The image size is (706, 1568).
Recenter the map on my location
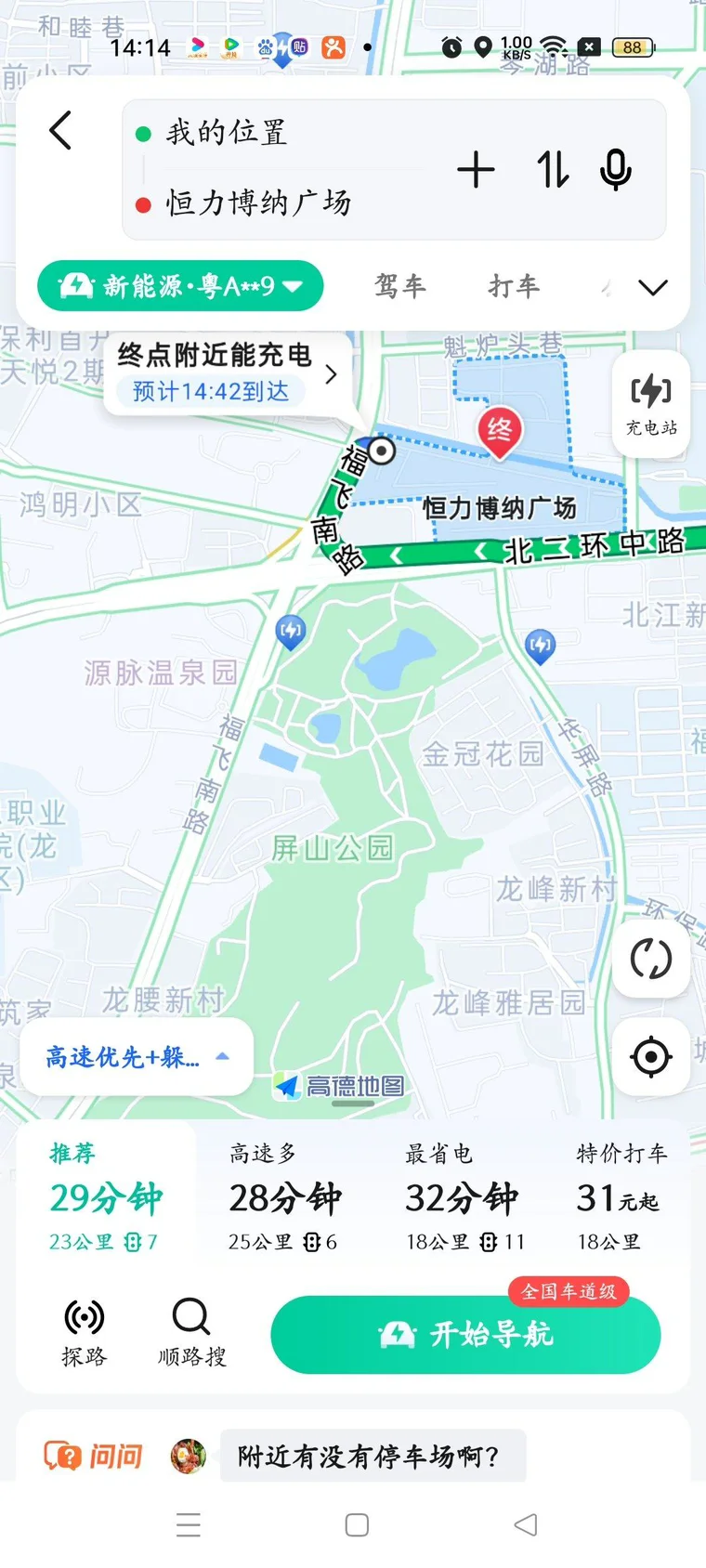pyautogui.click(x=651, y=1056)
